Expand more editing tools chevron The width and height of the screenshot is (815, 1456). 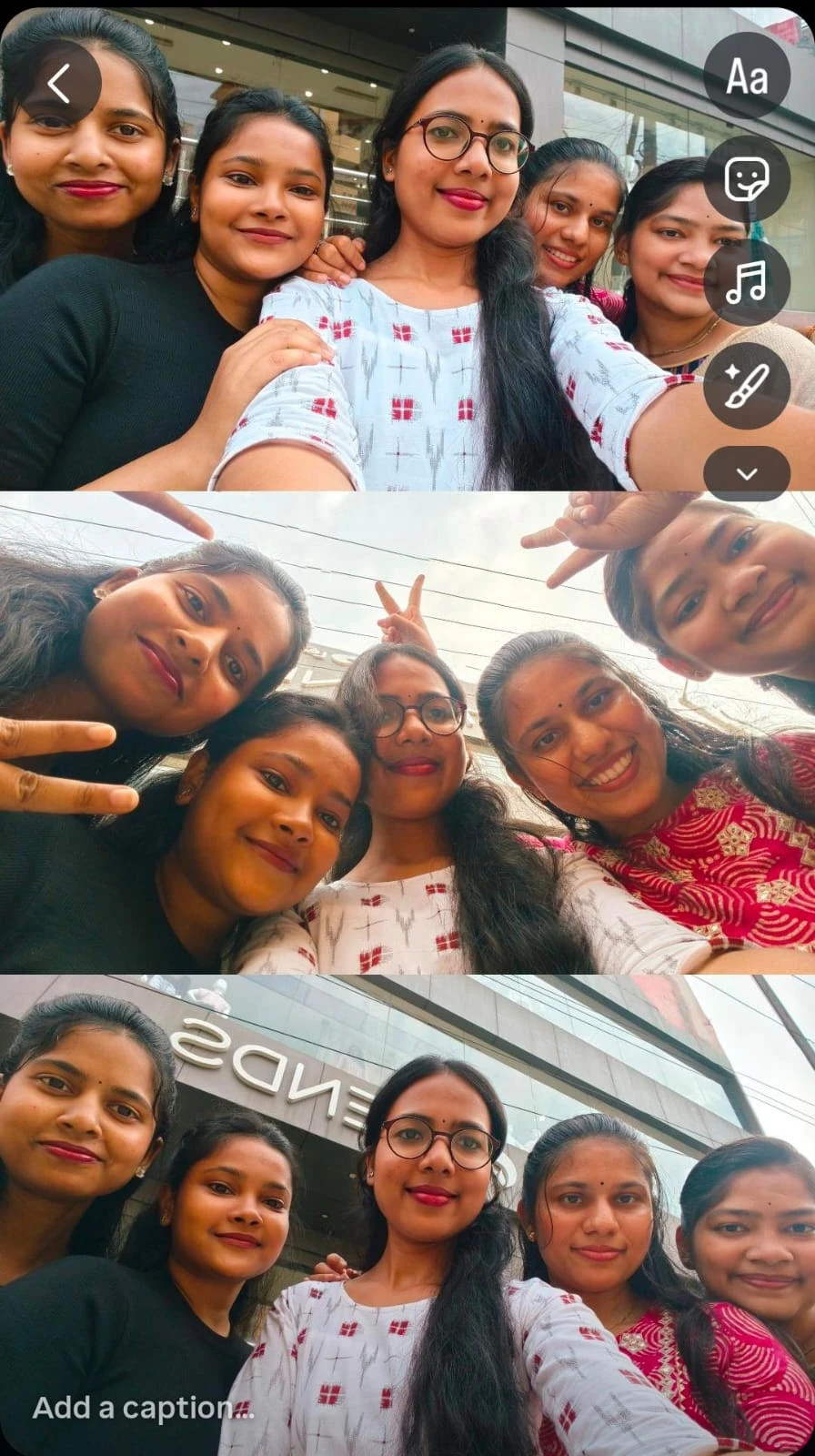tap(747, 473)
